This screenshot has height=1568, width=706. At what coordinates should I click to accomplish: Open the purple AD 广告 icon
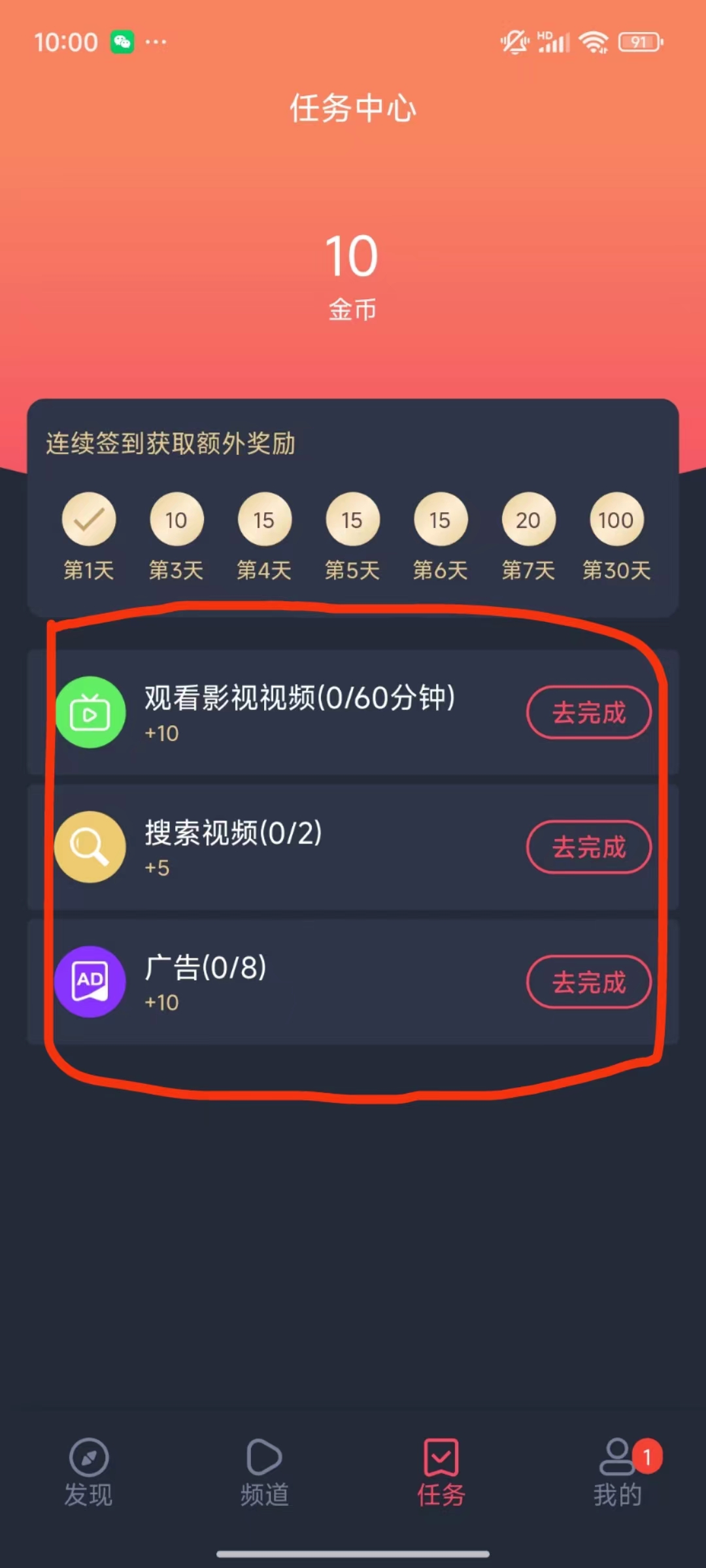click(90, 982)
